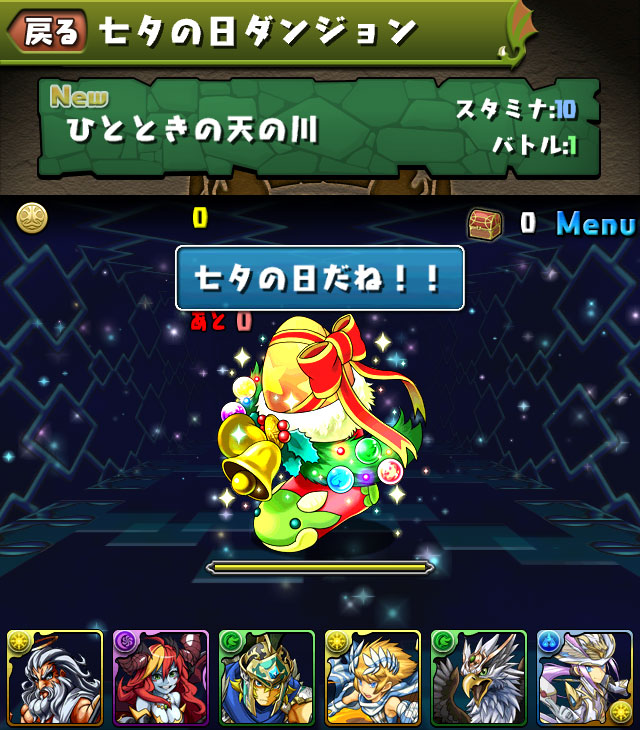Tap the green armored warrior monster

[x=267, y=678]
